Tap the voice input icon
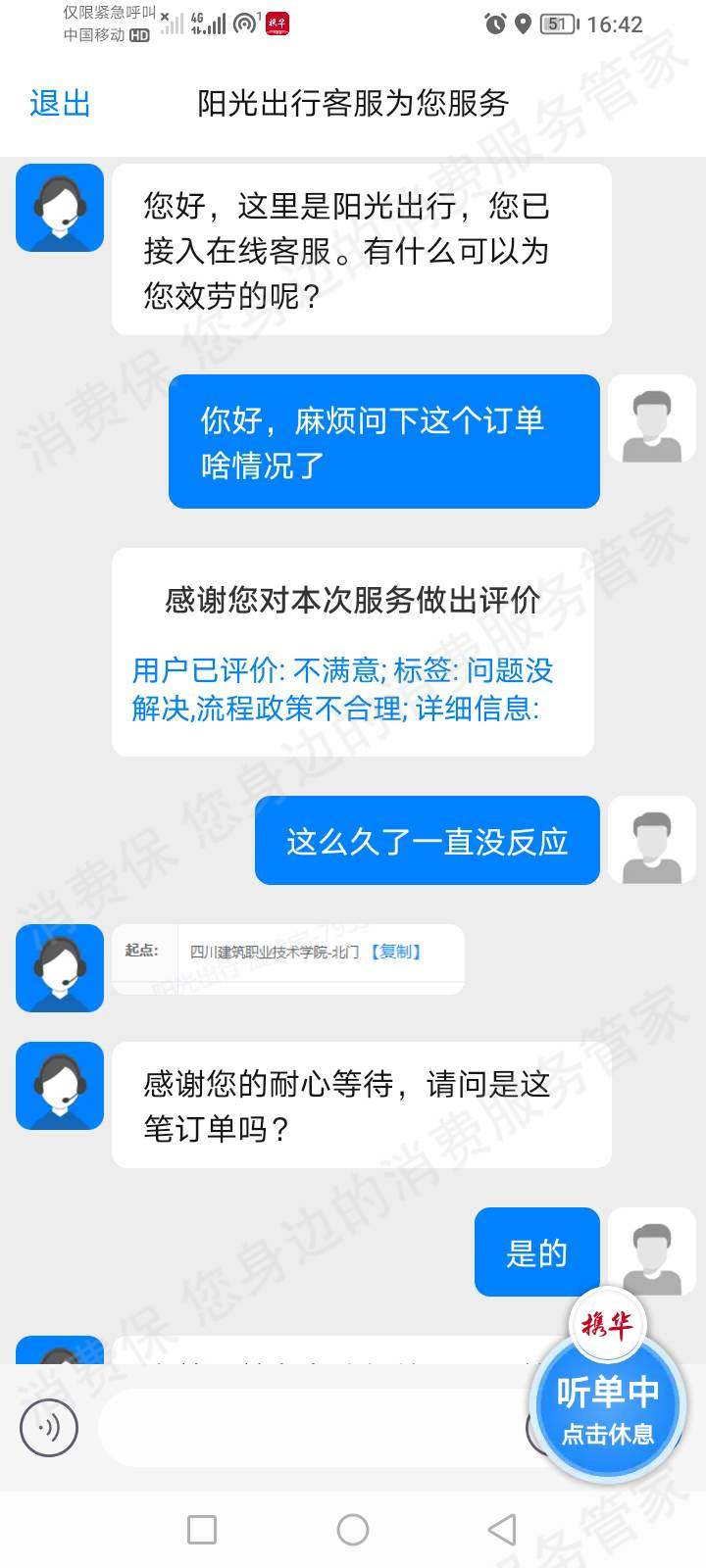 [x=48, y=1428]
